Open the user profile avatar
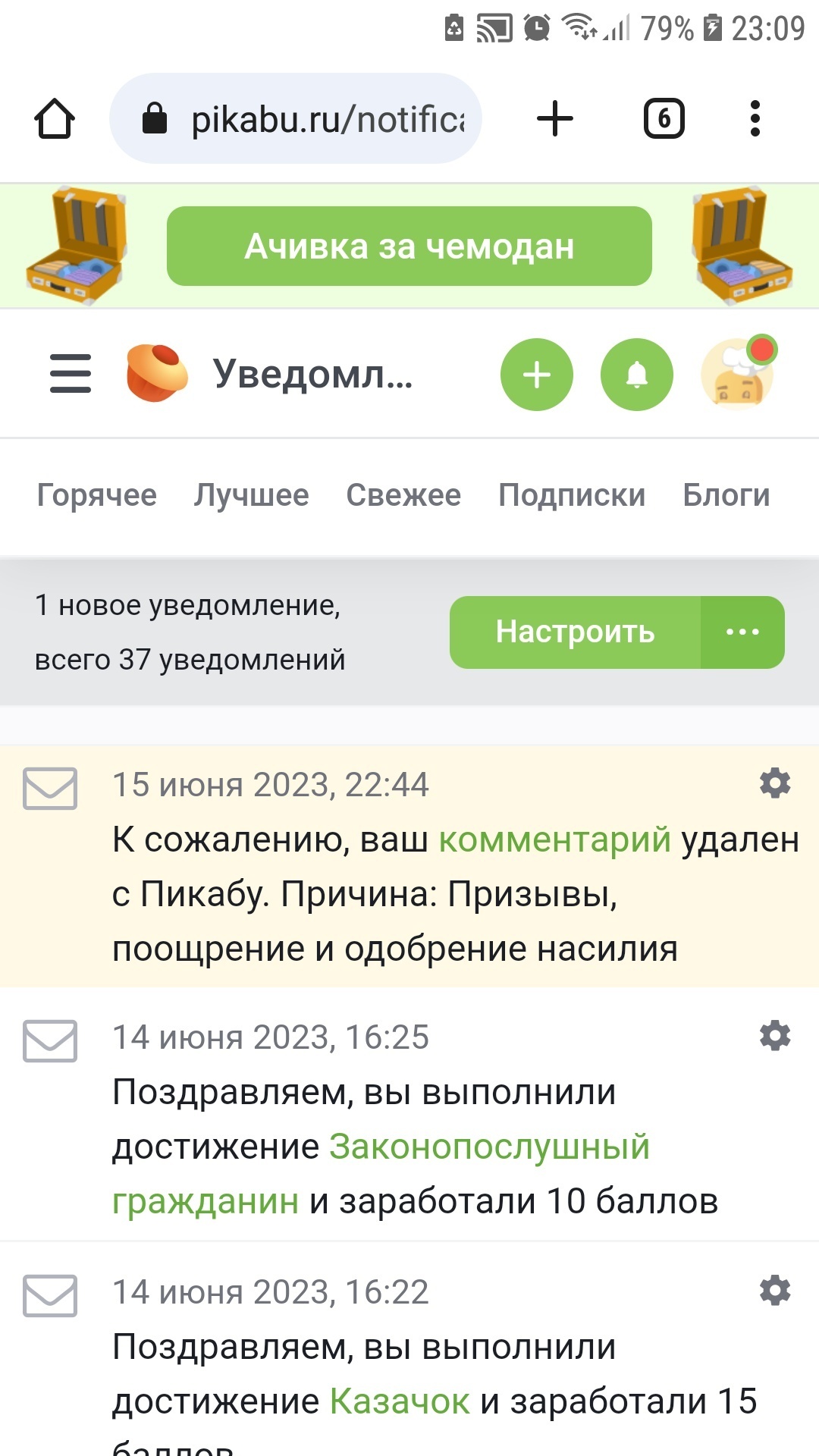The image size is (819, 1456). tap(737, 375)
